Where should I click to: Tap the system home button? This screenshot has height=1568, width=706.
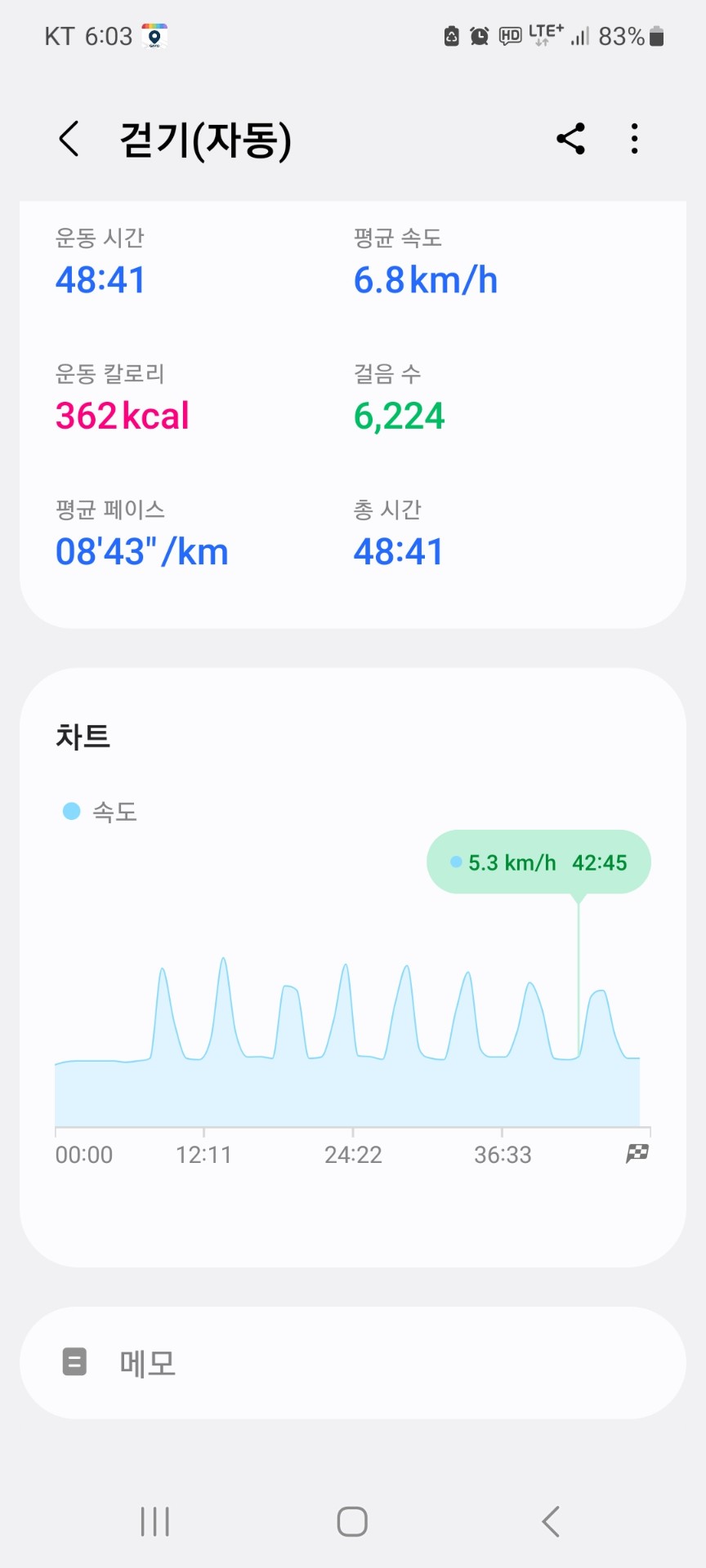[x=352, y=1521]
